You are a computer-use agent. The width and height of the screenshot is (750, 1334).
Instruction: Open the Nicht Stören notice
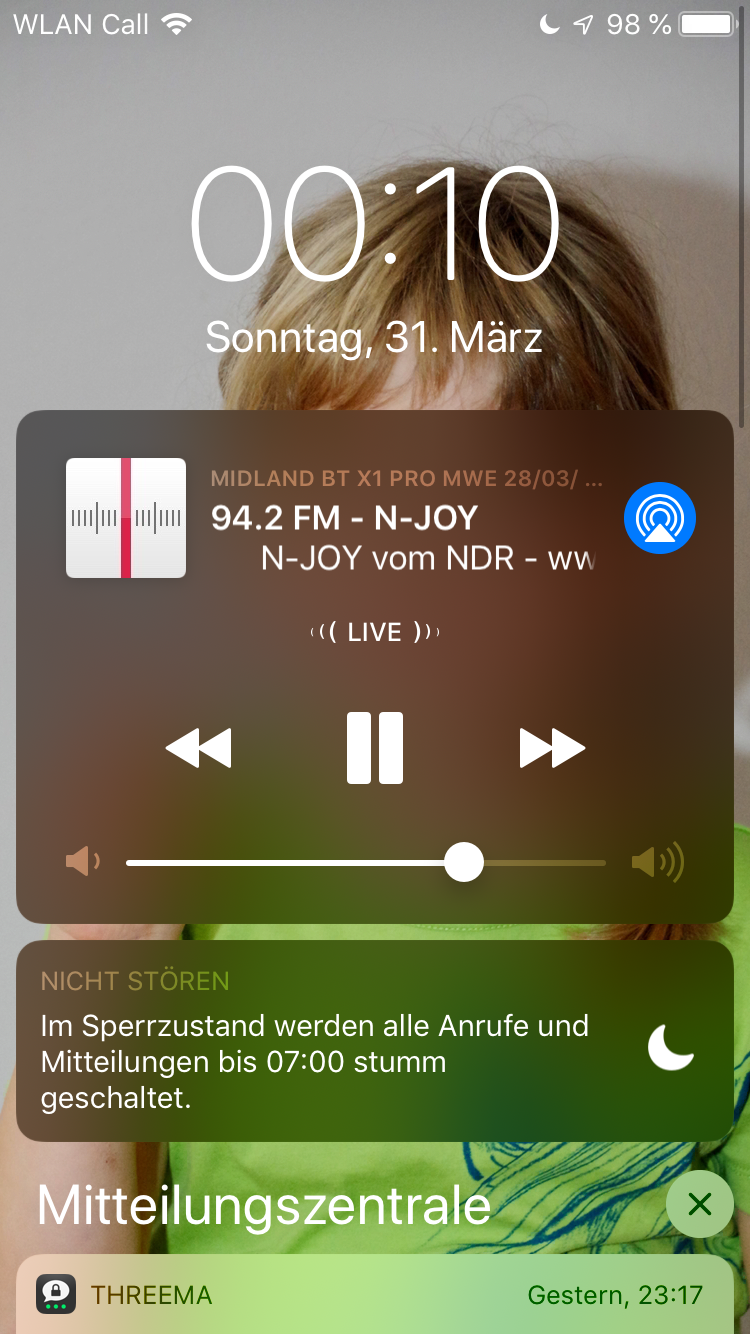click(375, 1042)
